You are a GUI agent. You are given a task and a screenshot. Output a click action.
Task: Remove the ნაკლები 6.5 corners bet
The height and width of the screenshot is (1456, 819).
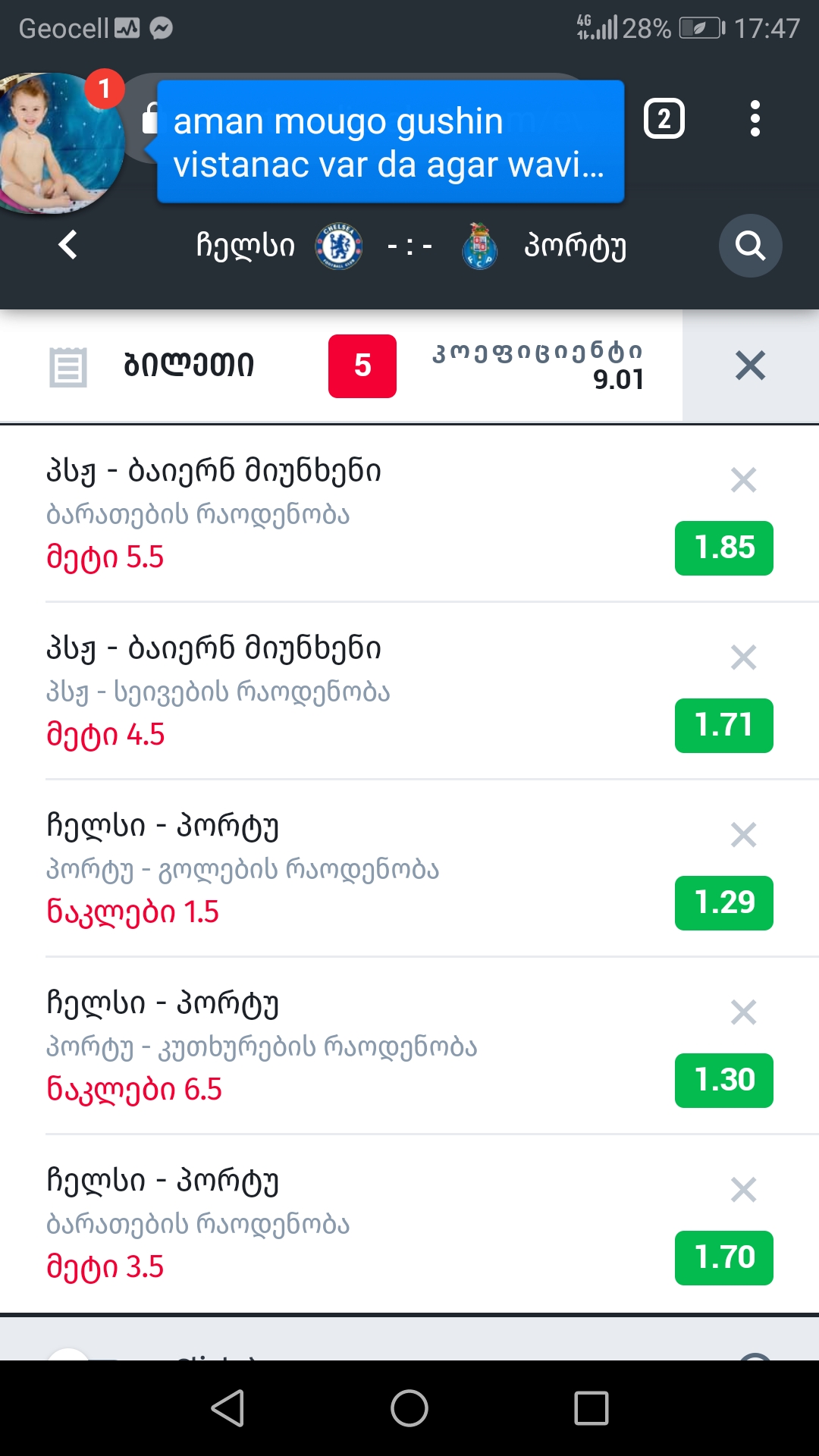(x=743, y=1012)
